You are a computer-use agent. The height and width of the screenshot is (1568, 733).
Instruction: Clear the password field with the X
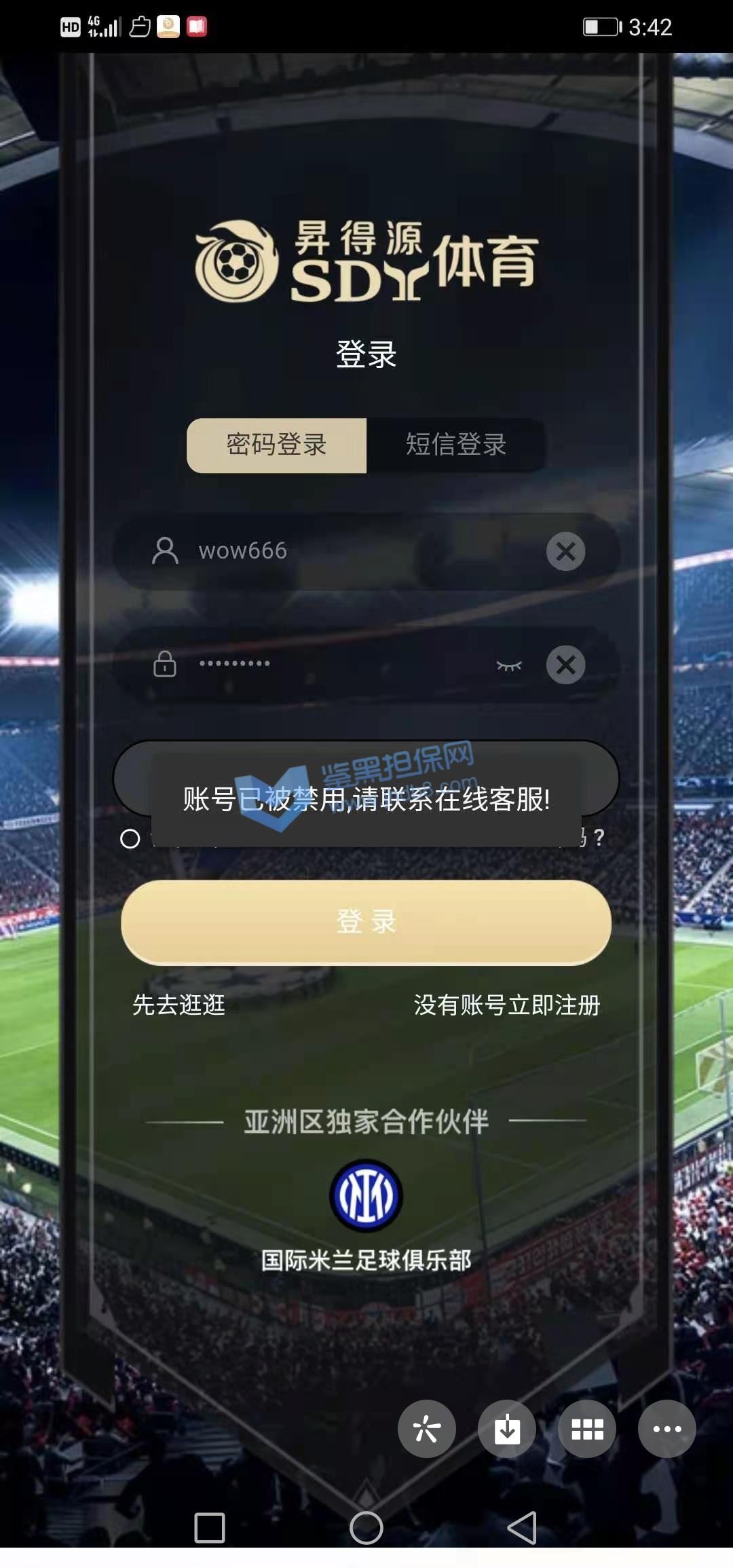click(x=565, y=665)
